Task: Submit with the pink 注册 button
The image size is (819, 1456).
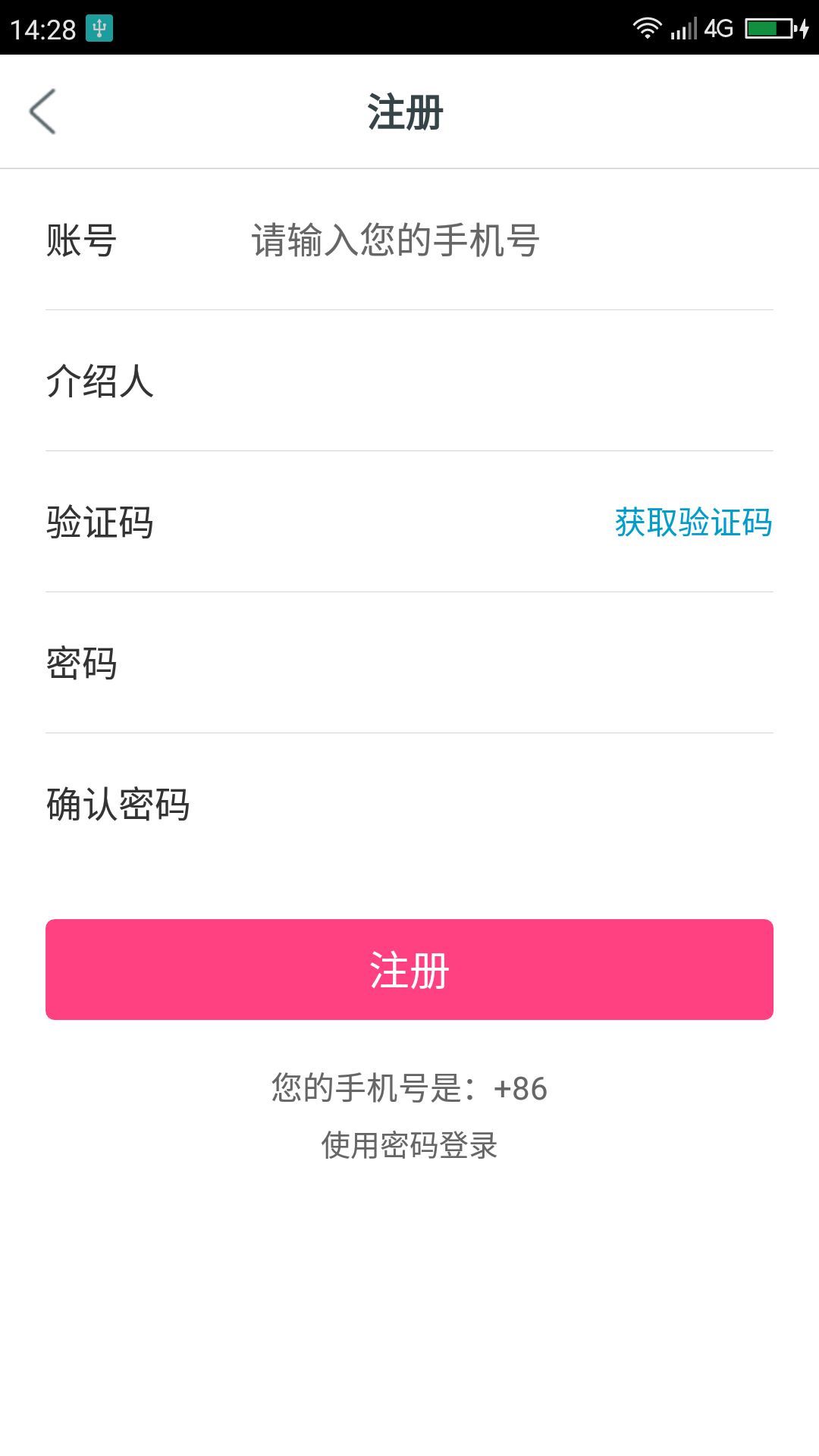Action: pos(409,969)
